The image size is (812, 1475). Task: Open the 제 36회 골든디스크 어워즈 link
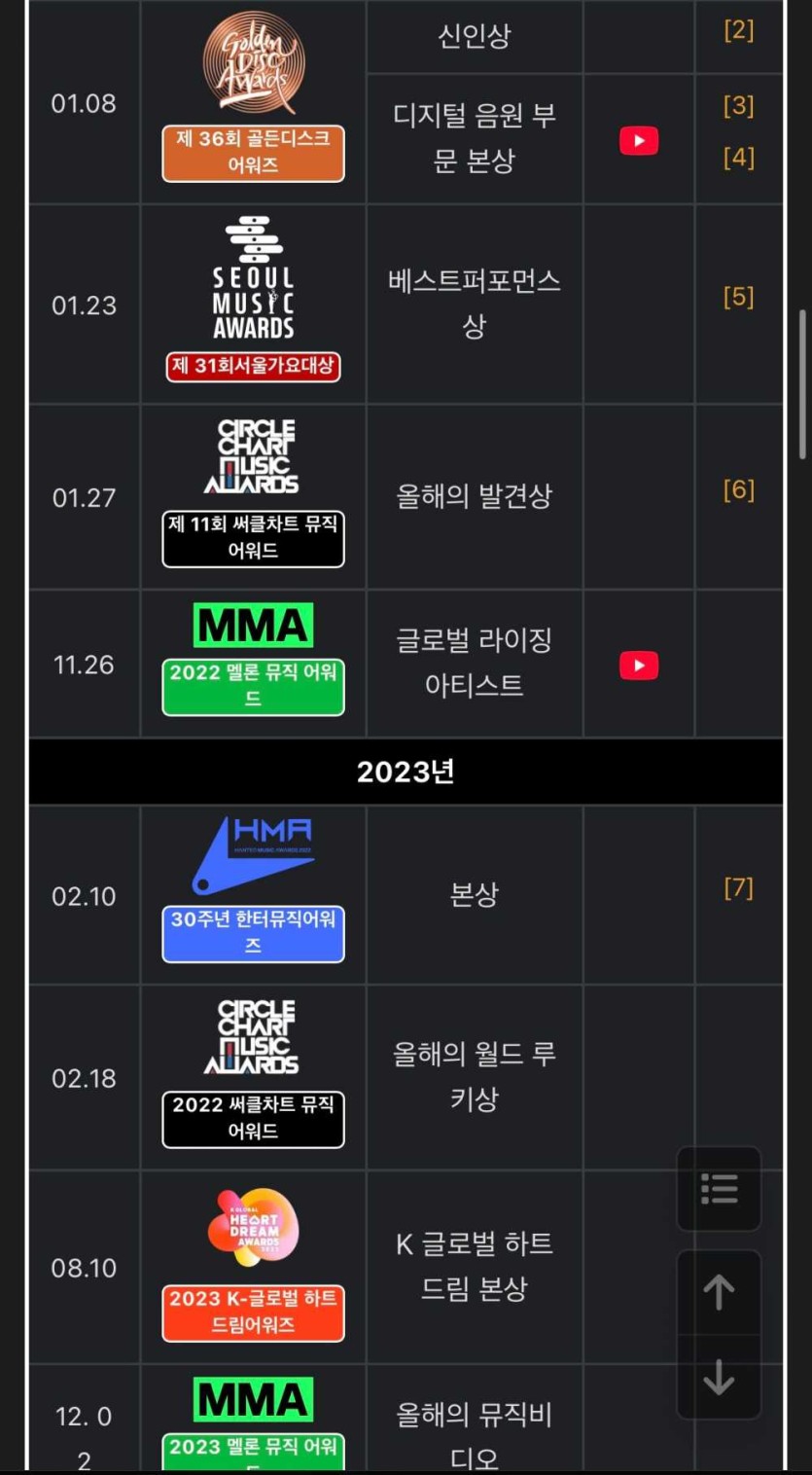coord(253,153)
